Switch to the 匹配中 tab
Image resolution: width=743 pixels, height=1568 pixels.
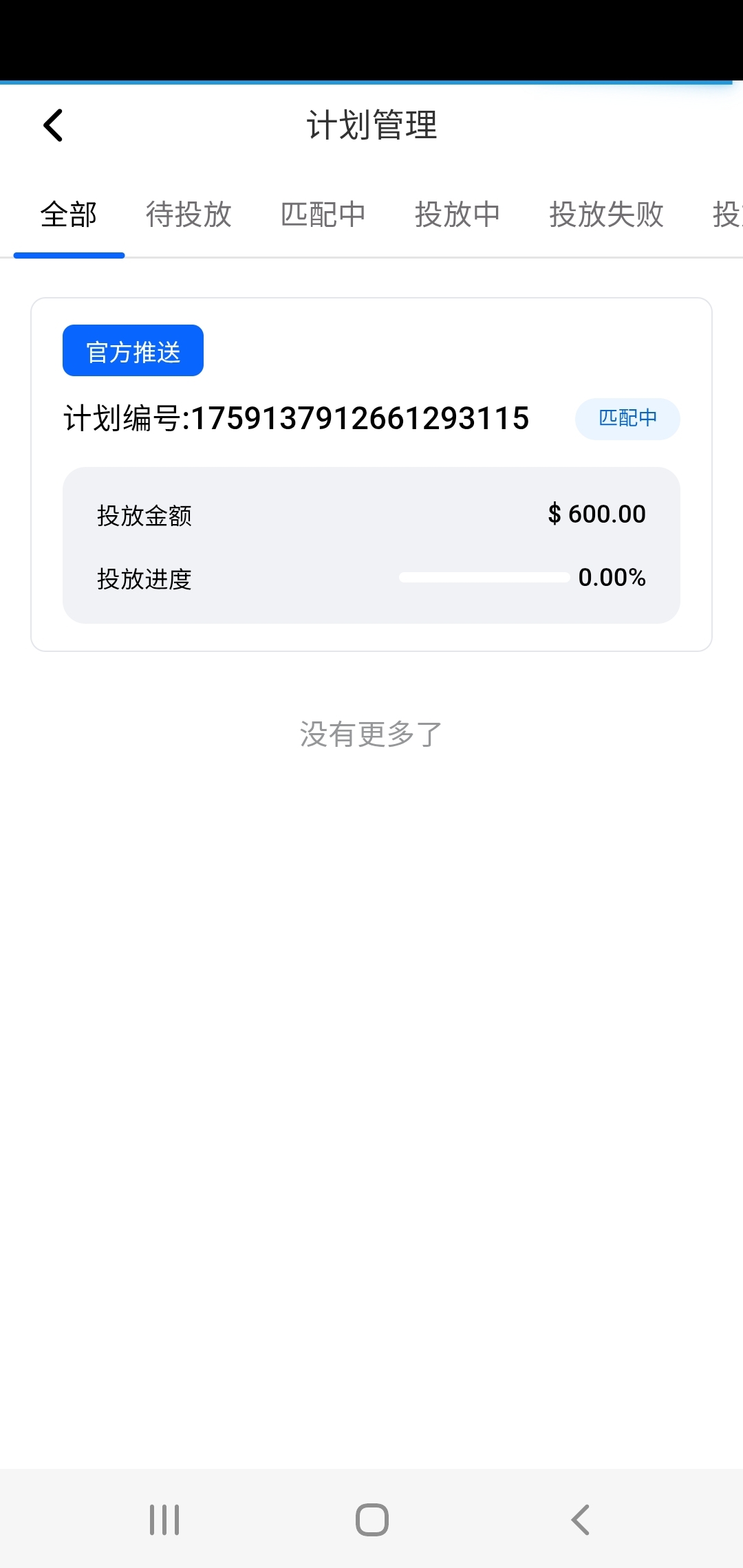click(323, 215)
